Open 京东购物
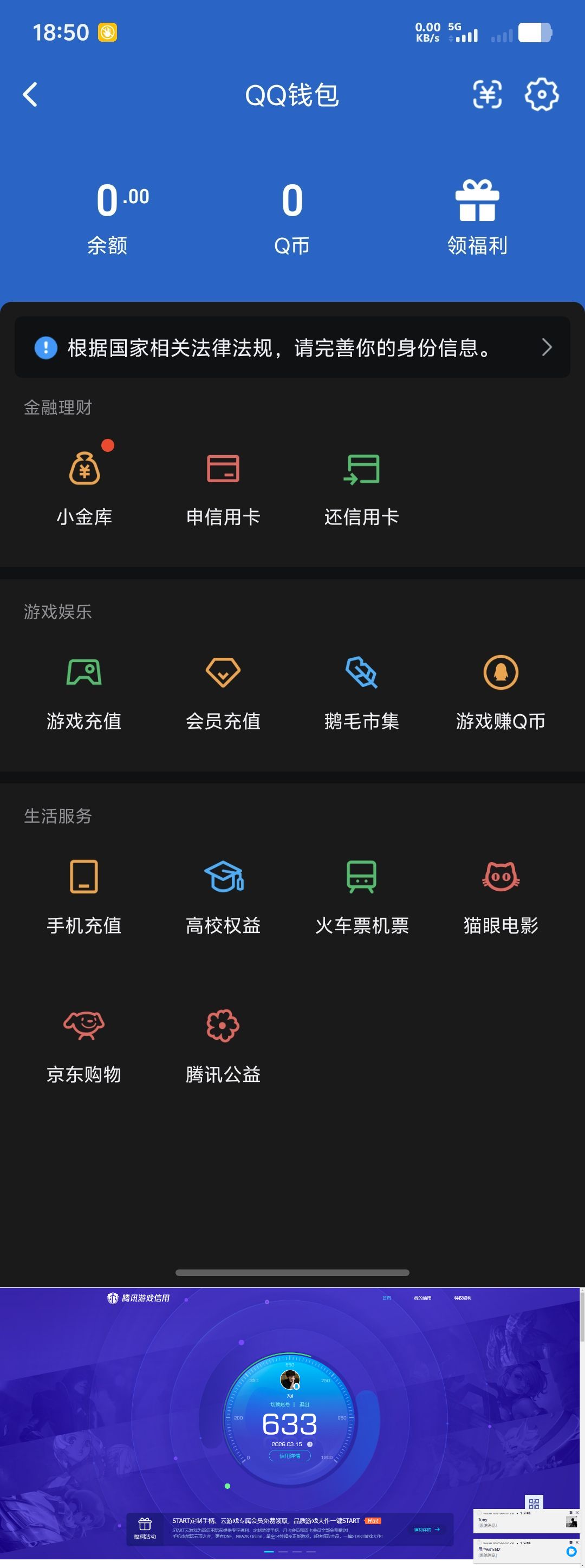This screenshot has width=585, height=1568. click(x=84, y=1045)
